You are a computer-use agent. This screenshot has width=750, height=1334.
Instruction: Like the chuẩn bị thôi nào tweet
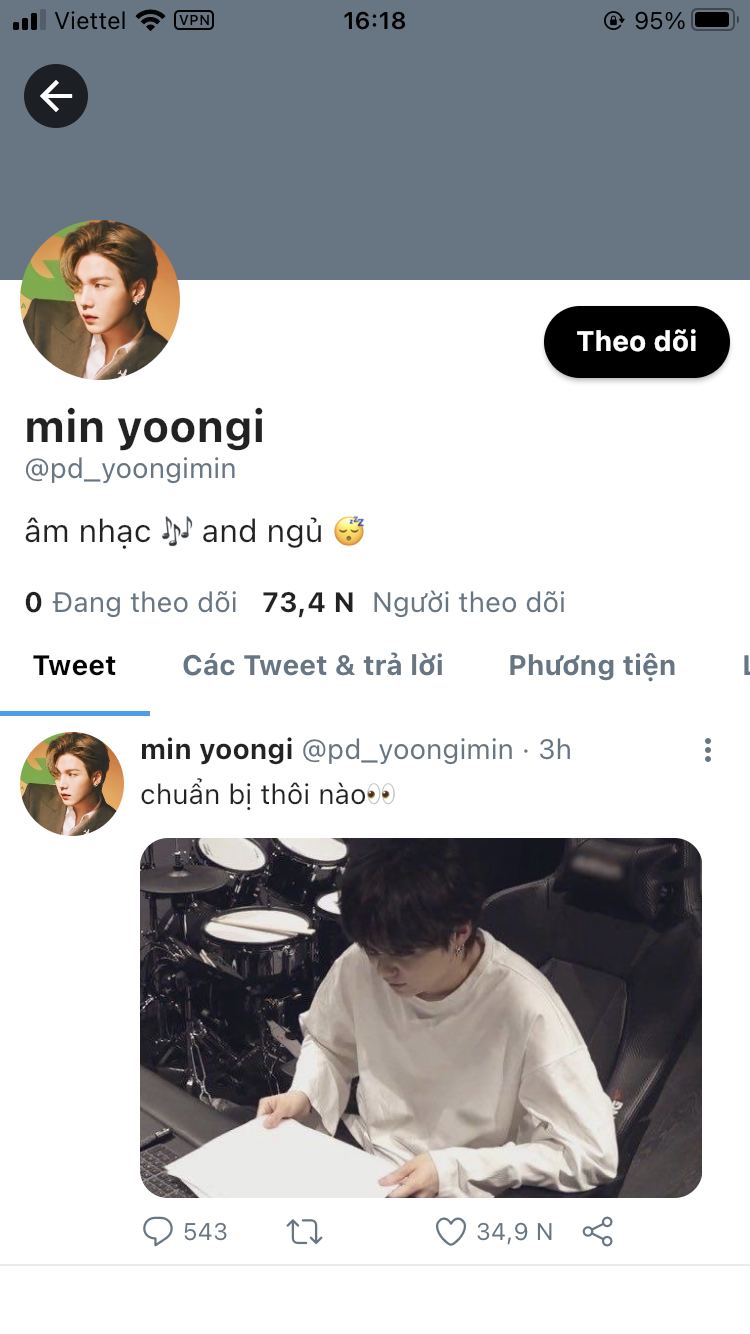(451, 1232)
